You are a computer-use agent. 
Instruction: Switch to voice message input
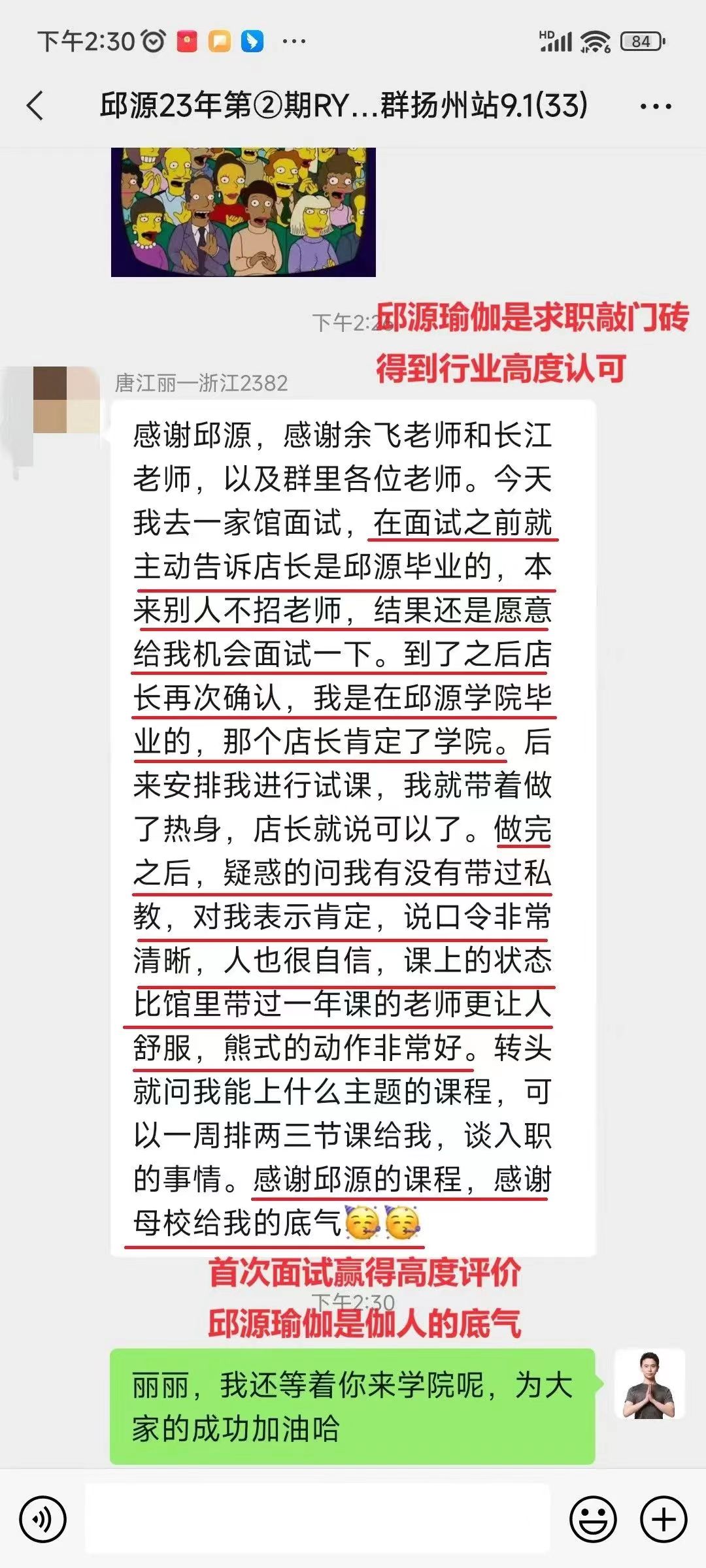[x=43, y=1520]
